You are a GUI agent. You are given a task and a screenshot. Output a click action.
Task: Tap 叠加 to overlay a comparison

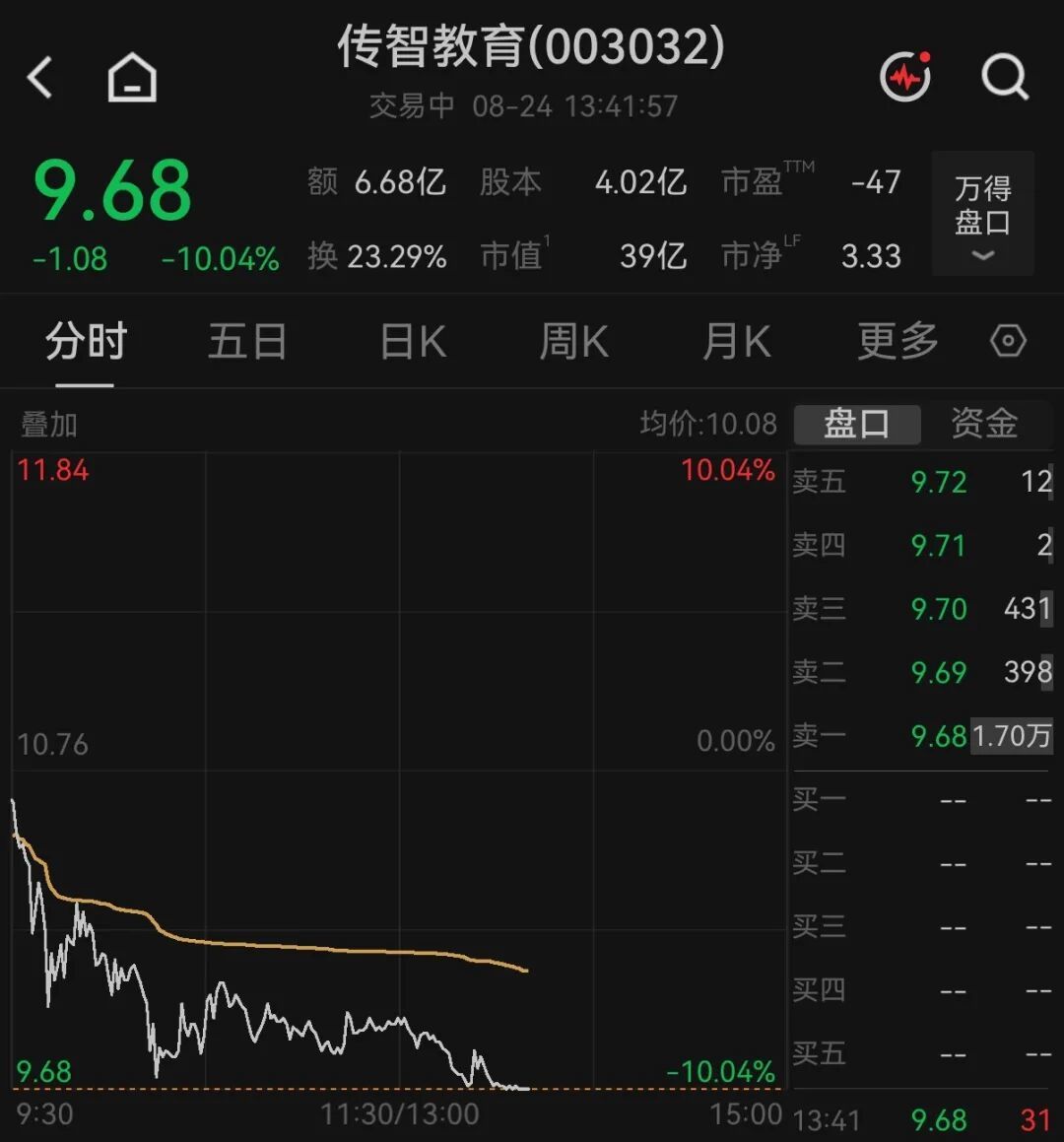point(49,425)
